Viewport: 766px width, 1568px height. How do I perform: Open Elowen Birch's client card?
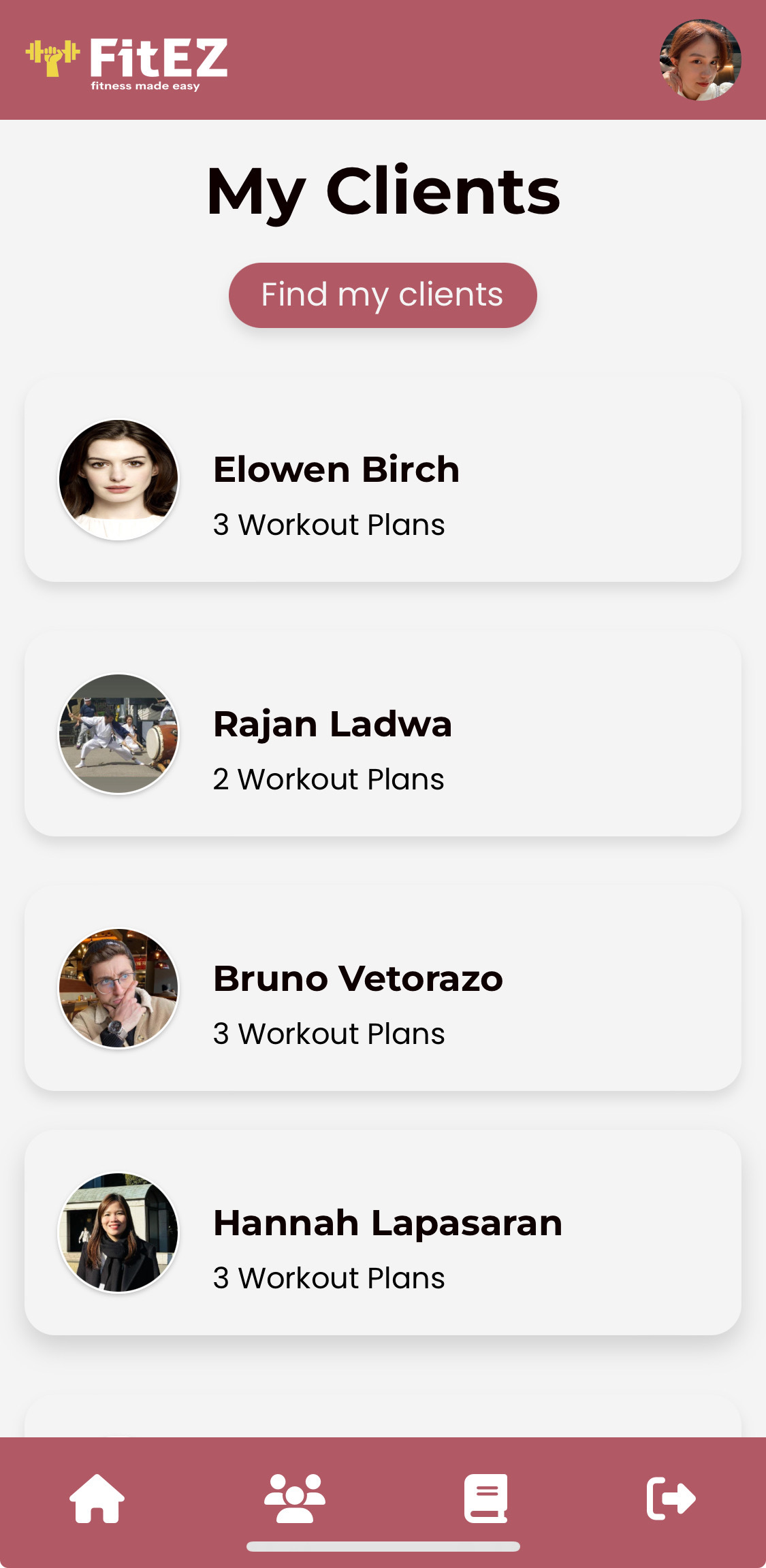pyautogui.click(x=383, y=480)
